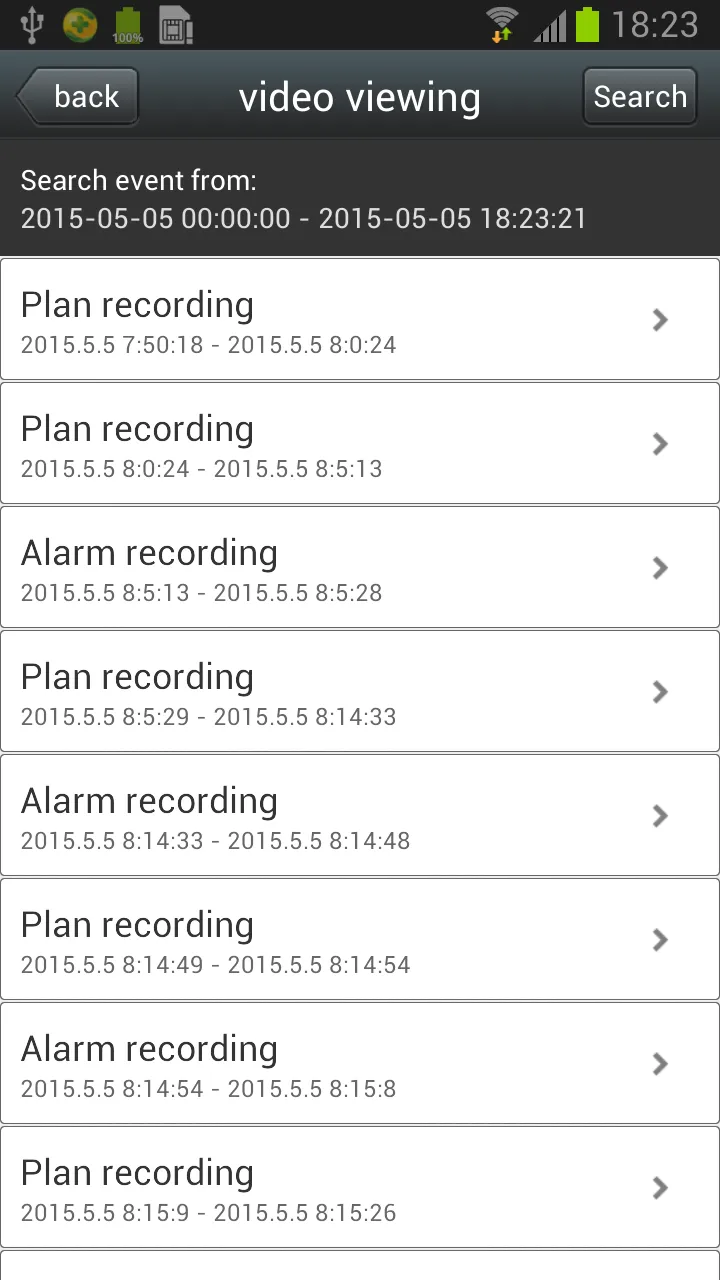
Task: Select the video viewing title
Action: pyautogui.click(x=359, y=96)
